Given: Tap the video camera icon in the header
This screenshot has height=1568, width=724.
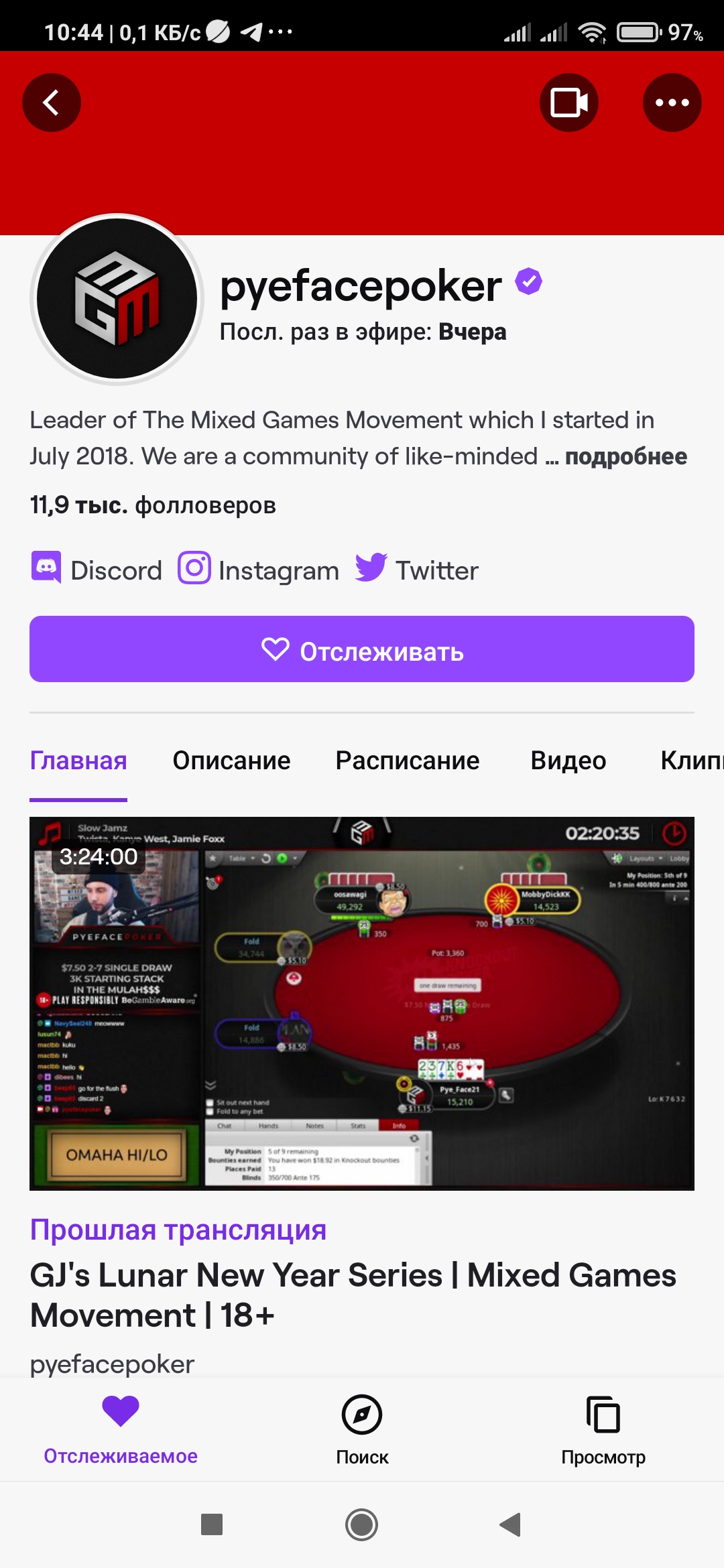Looking at the screenshot, I should (569, 103).
